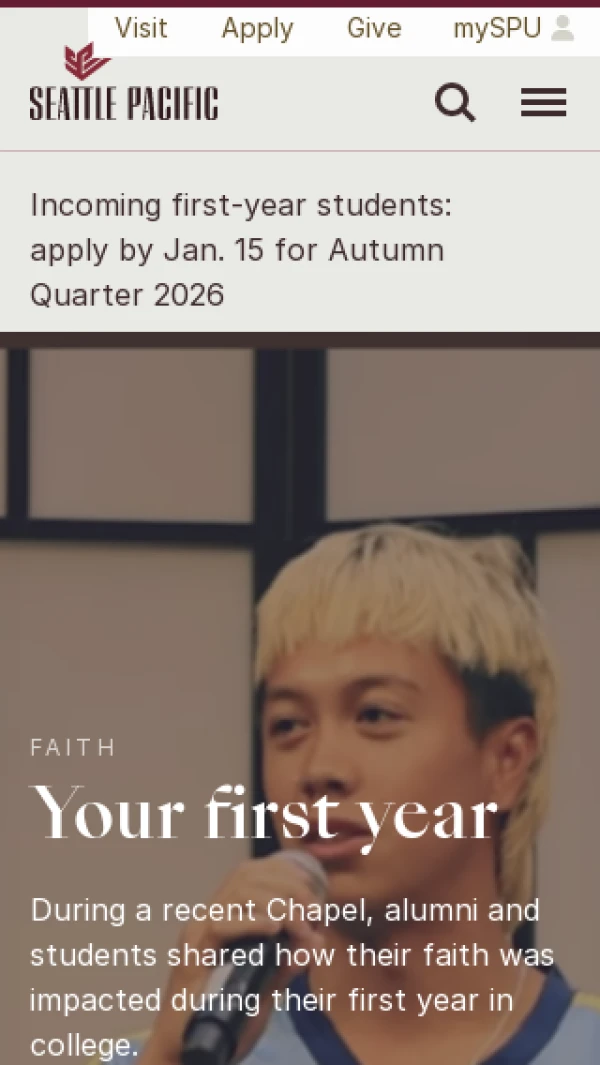This screenshot has width=600, height=1065.
Task: Open the Autumn Quarter 2026 application notice
Action: 240,250
